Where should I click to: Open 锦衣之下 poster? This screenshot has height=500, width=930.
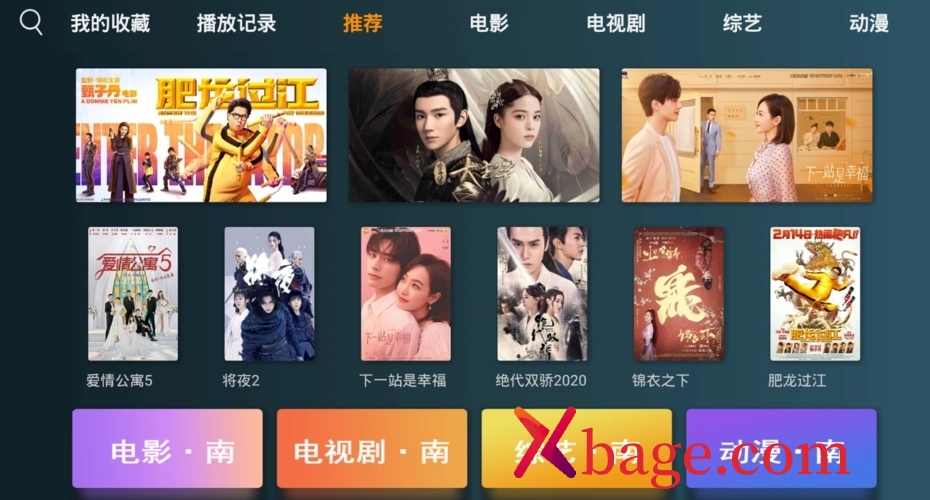[678, 293]
